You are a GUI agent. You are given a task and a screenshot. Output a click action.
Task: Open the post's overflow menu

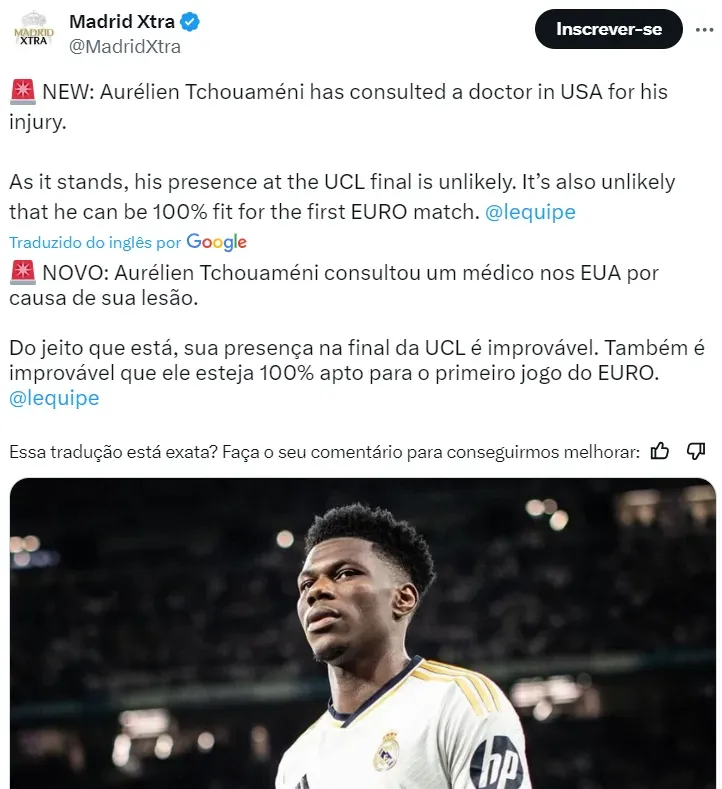tap(704, 30)
